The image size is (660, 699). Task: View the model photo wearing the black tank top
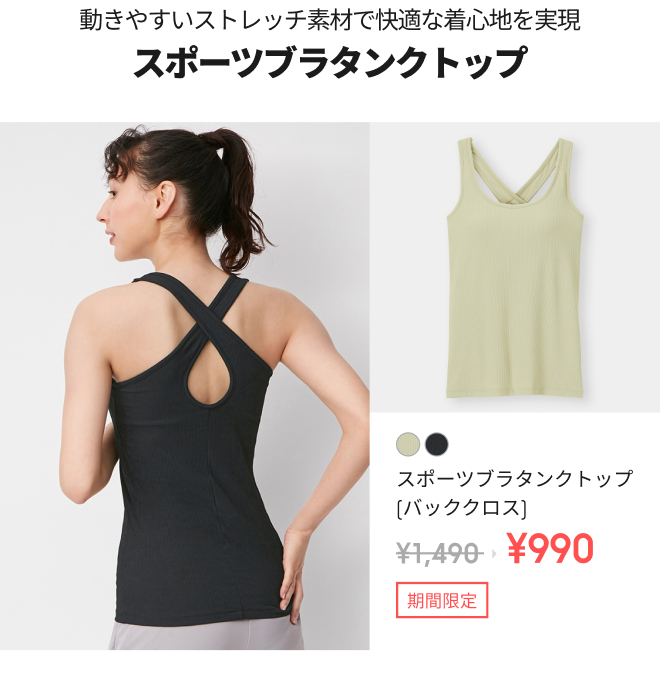(185, 385)
